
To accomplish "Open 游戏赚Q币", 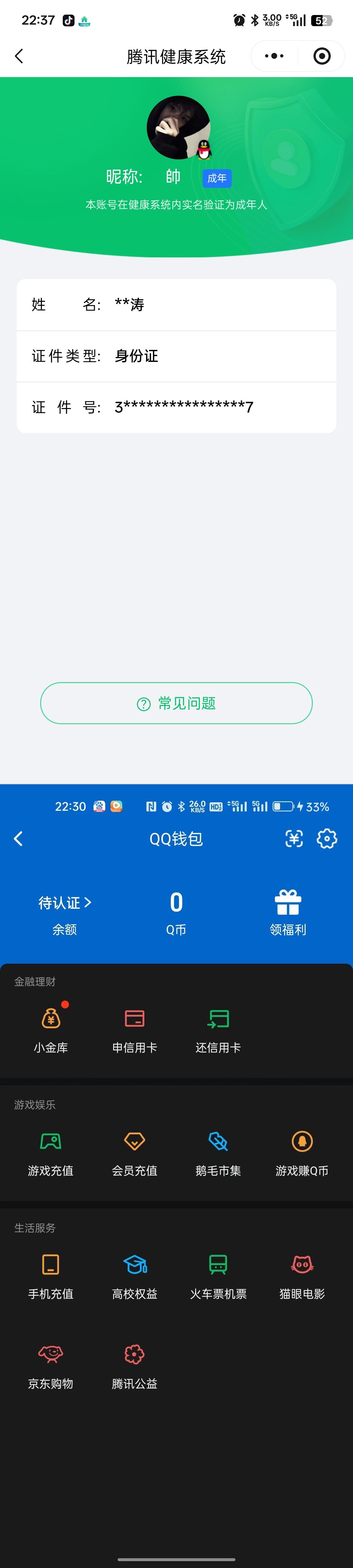I will coord(302,1153).
